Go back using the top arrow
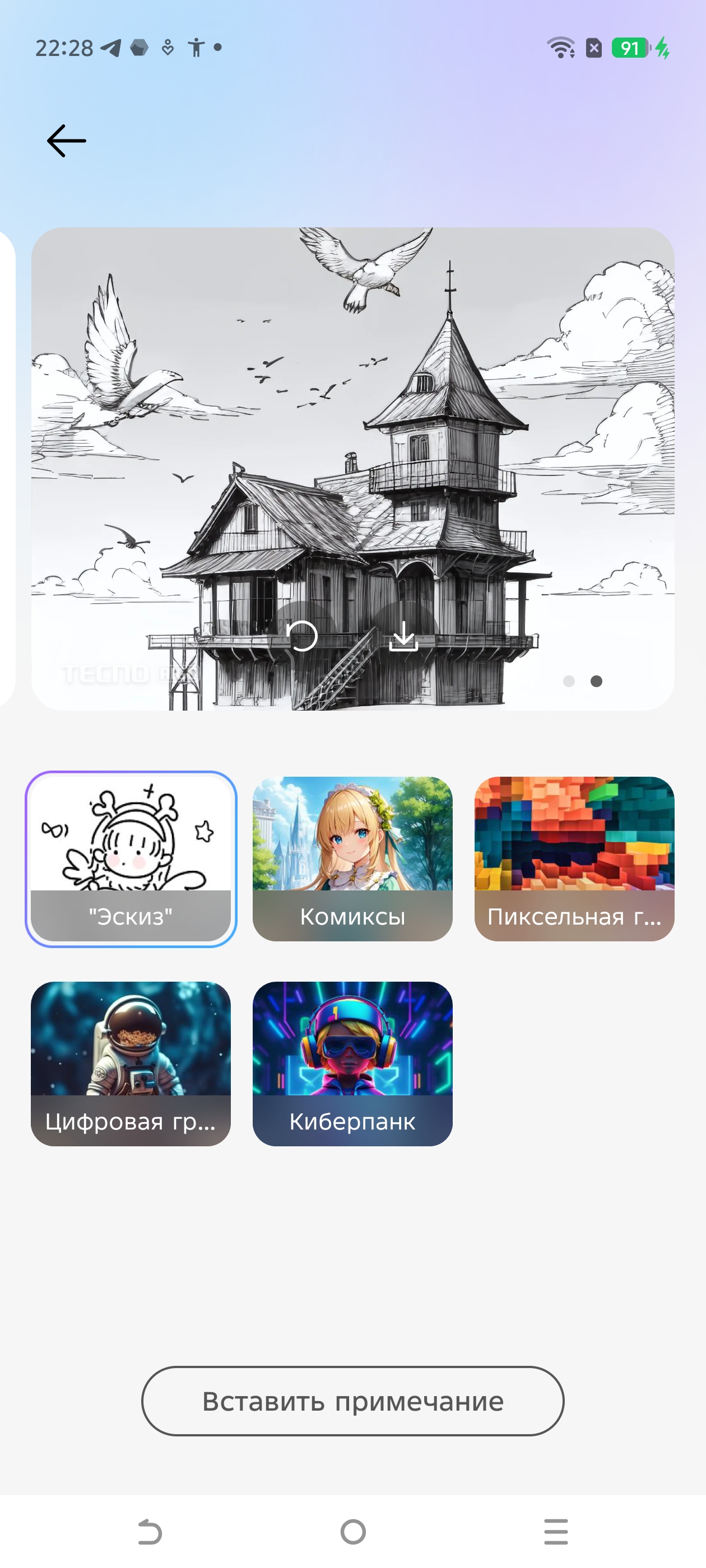Image resolution: width=706 pixels, height=1568 pixels. (66, 141)
